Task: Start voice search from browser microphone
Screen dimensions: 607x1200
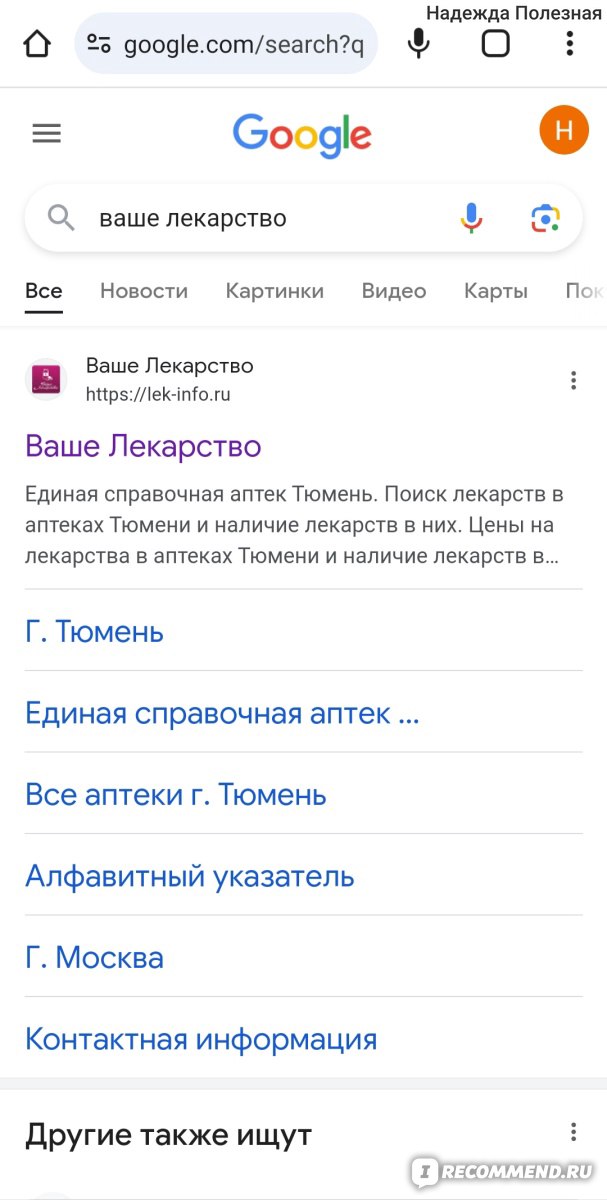Action: [419, 44]
